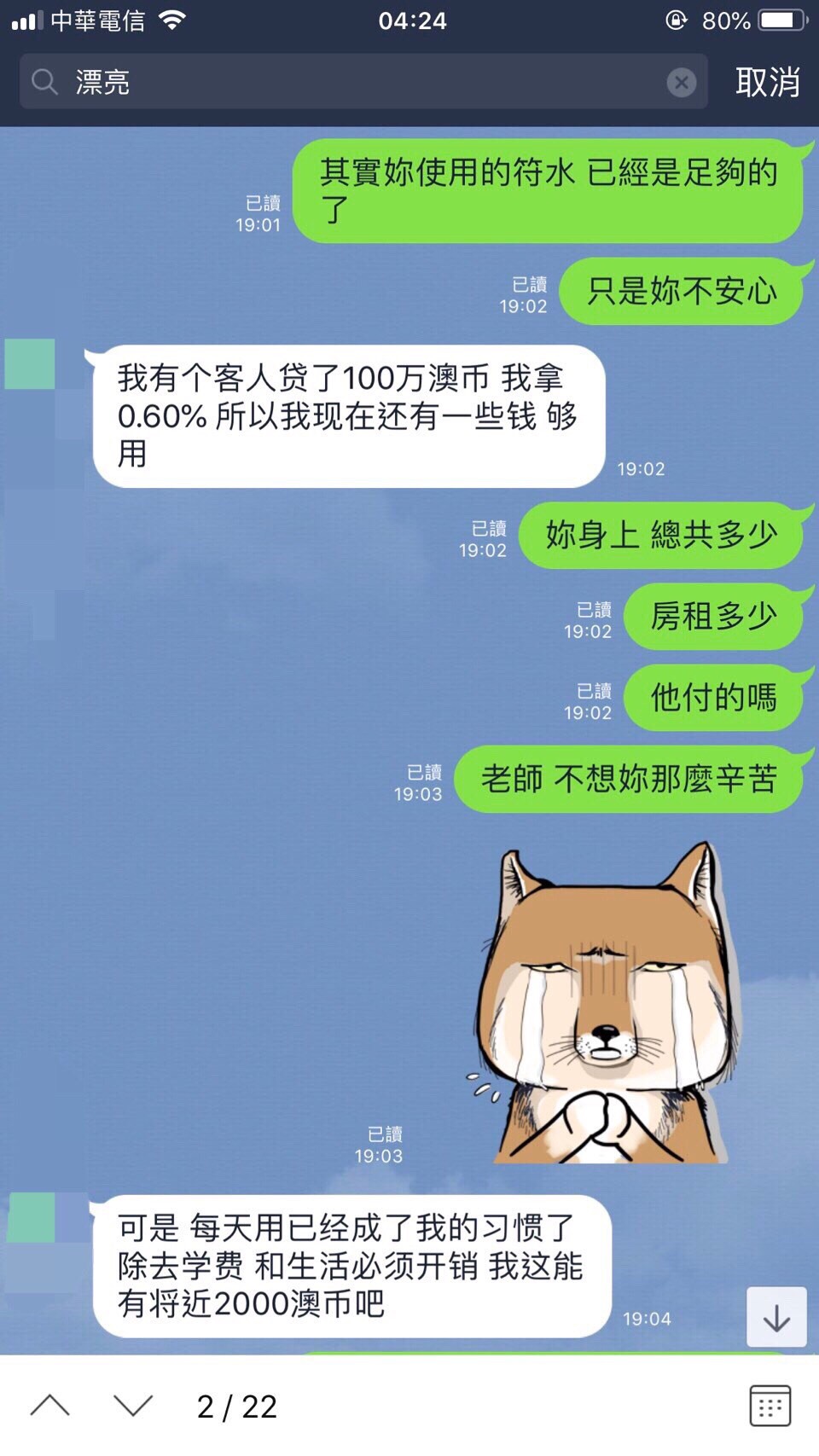Jump to the latest message with the down arrow

click(x=776, y=1318)
